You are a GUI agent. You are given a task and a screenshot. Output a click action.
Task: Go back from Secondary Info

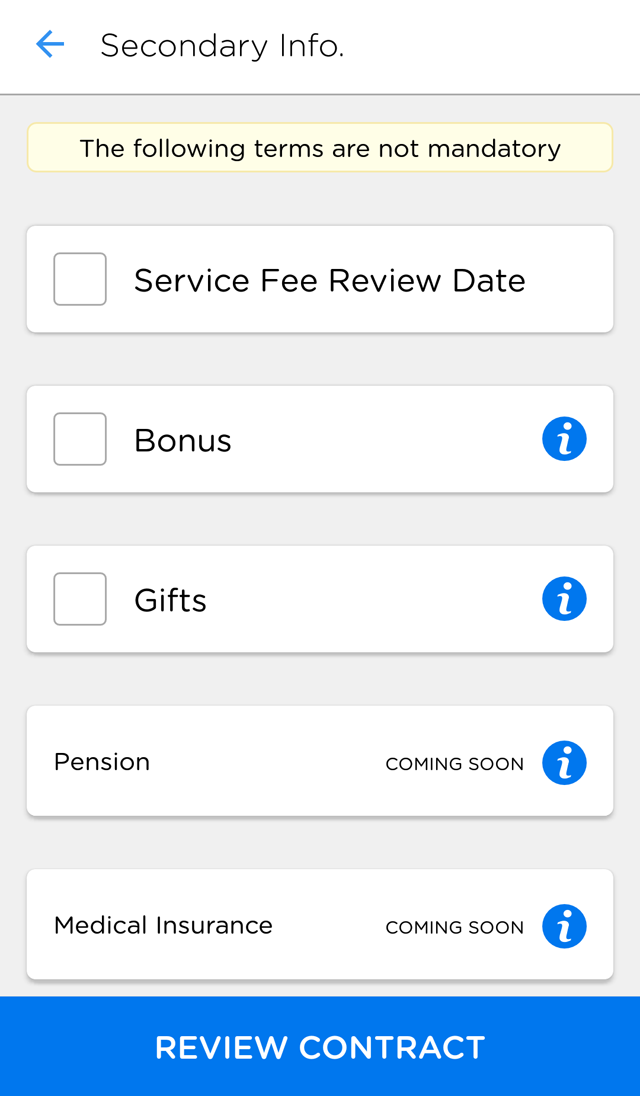tap(49, 45)
